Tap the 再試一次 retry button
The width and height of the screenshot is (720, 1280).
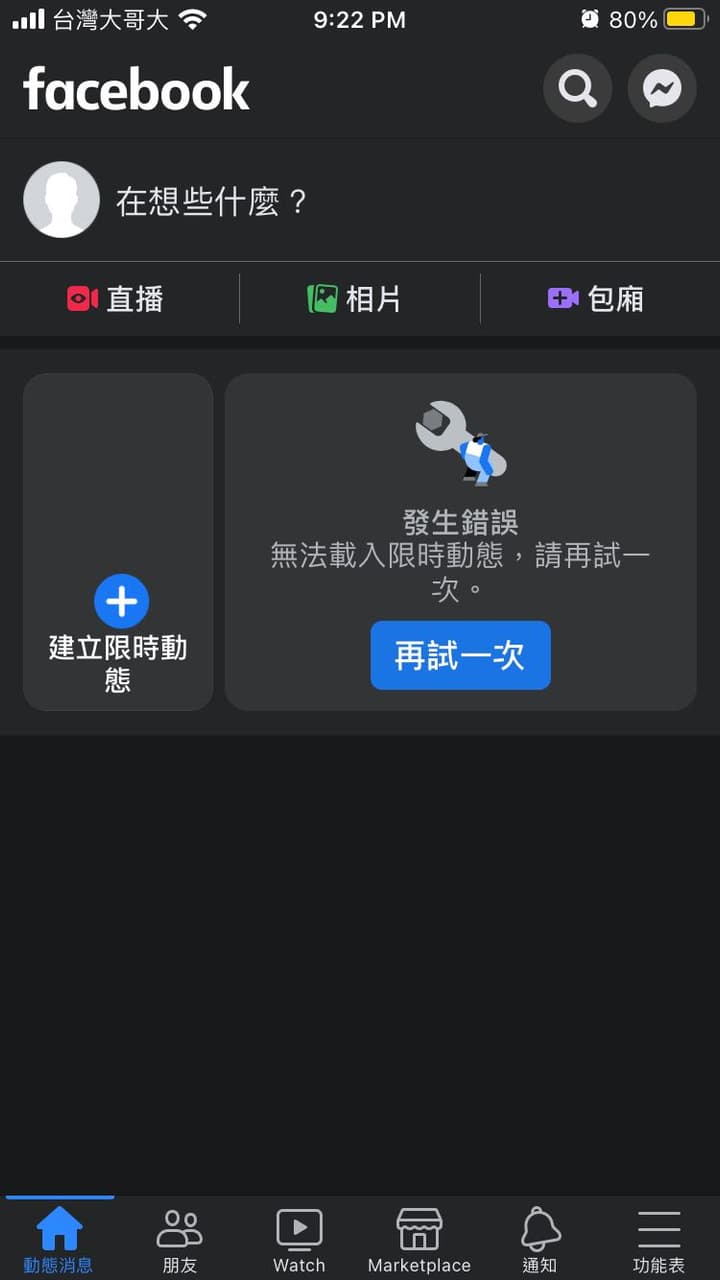click(x=460, y=655)
